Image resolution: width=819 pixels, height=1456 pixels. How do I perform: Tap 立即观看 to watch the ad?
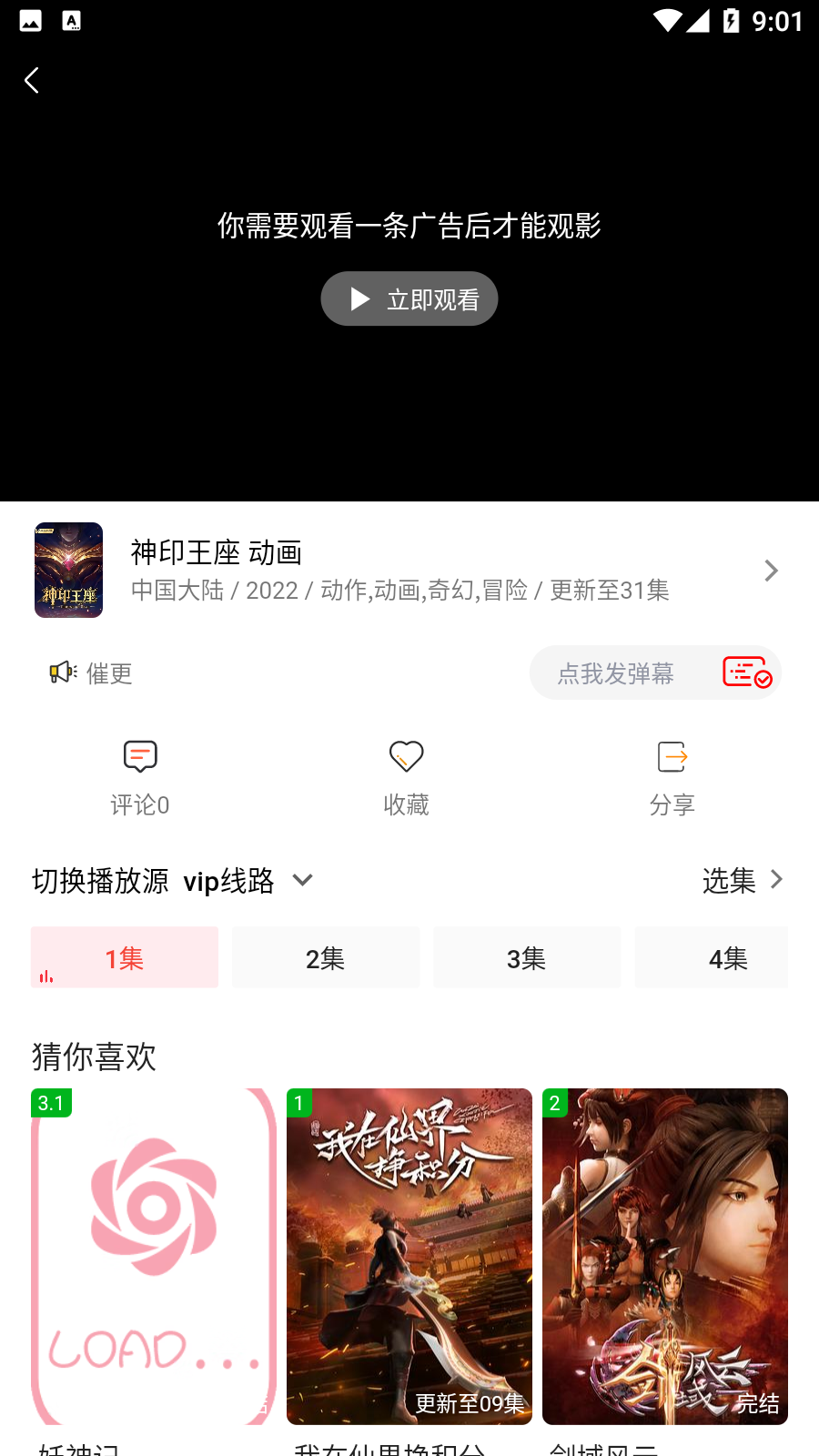click(409, 298)
